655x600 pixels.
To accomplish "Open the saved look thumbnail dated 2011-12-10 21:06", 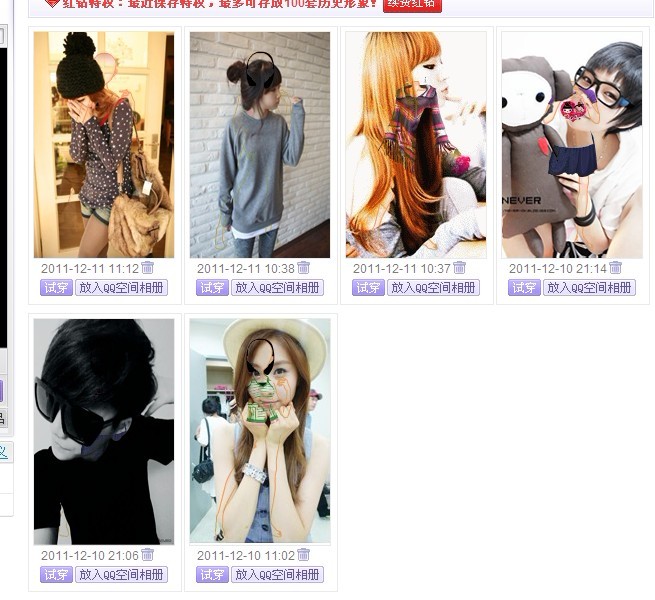I will click(x=104, y=431).
